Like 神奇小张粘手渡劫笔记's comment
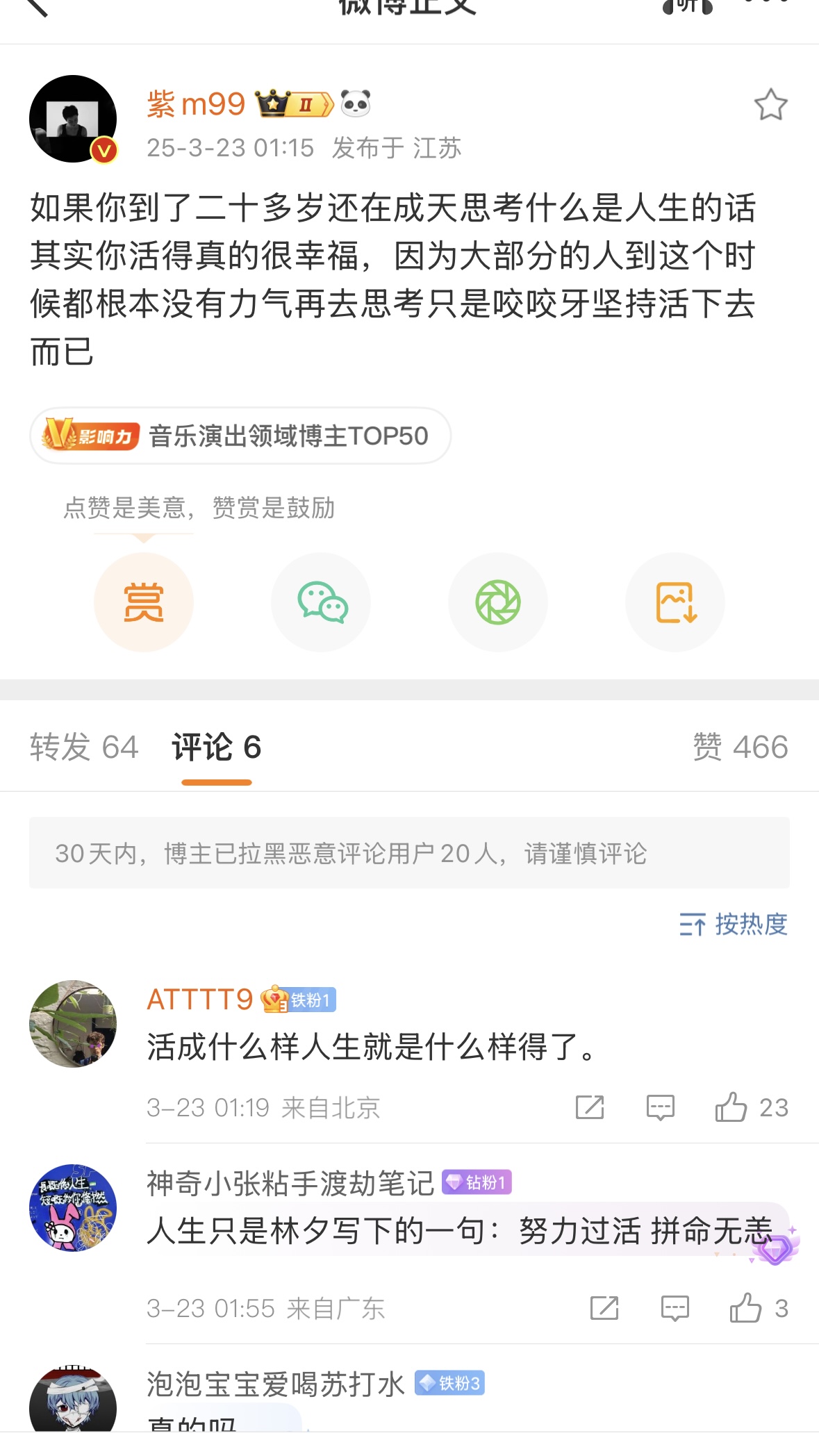The width and height of the screenshot is (819, 1456). [746, 1308]
